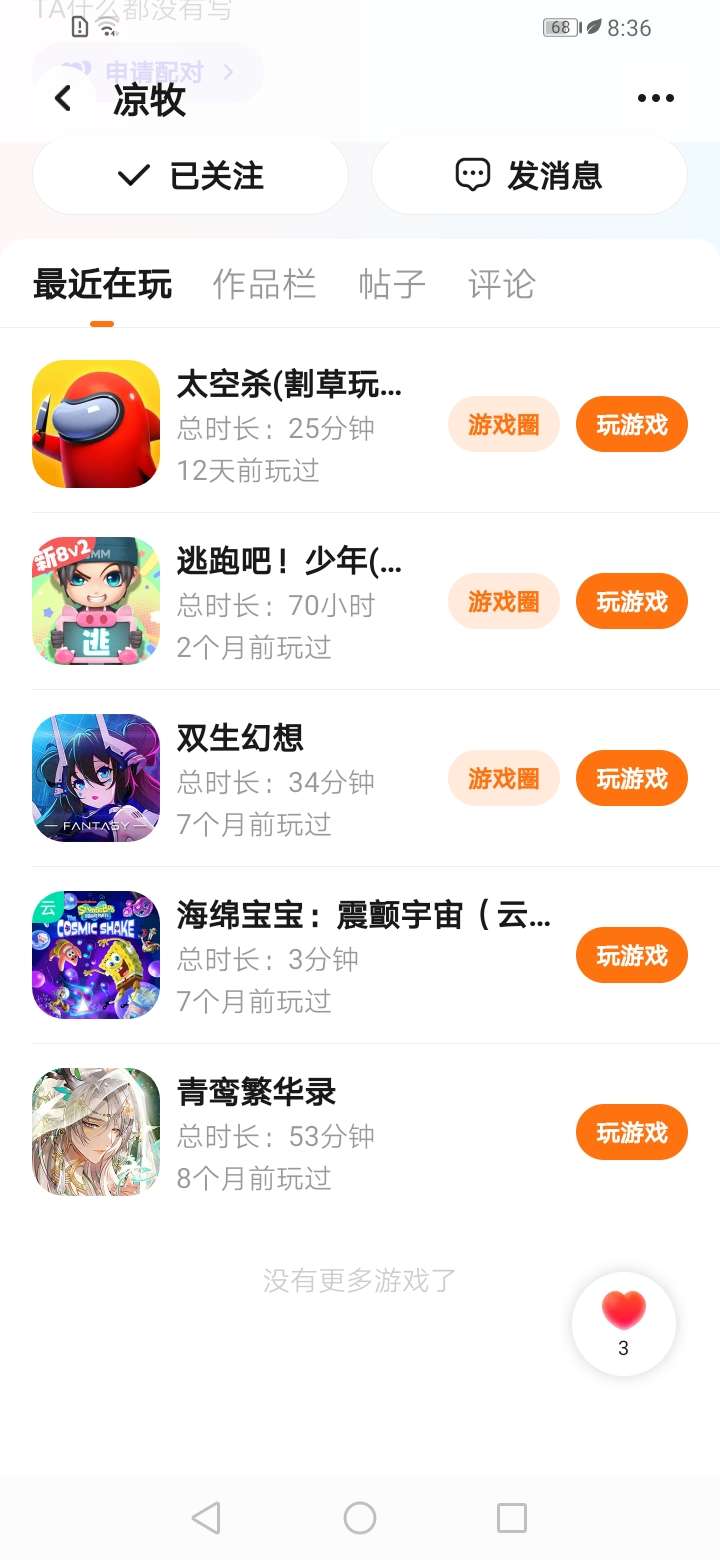Tap 玩游戏 for 双生幻想
Viewport: 720px width, 1560px height.
tap(631, 779)
